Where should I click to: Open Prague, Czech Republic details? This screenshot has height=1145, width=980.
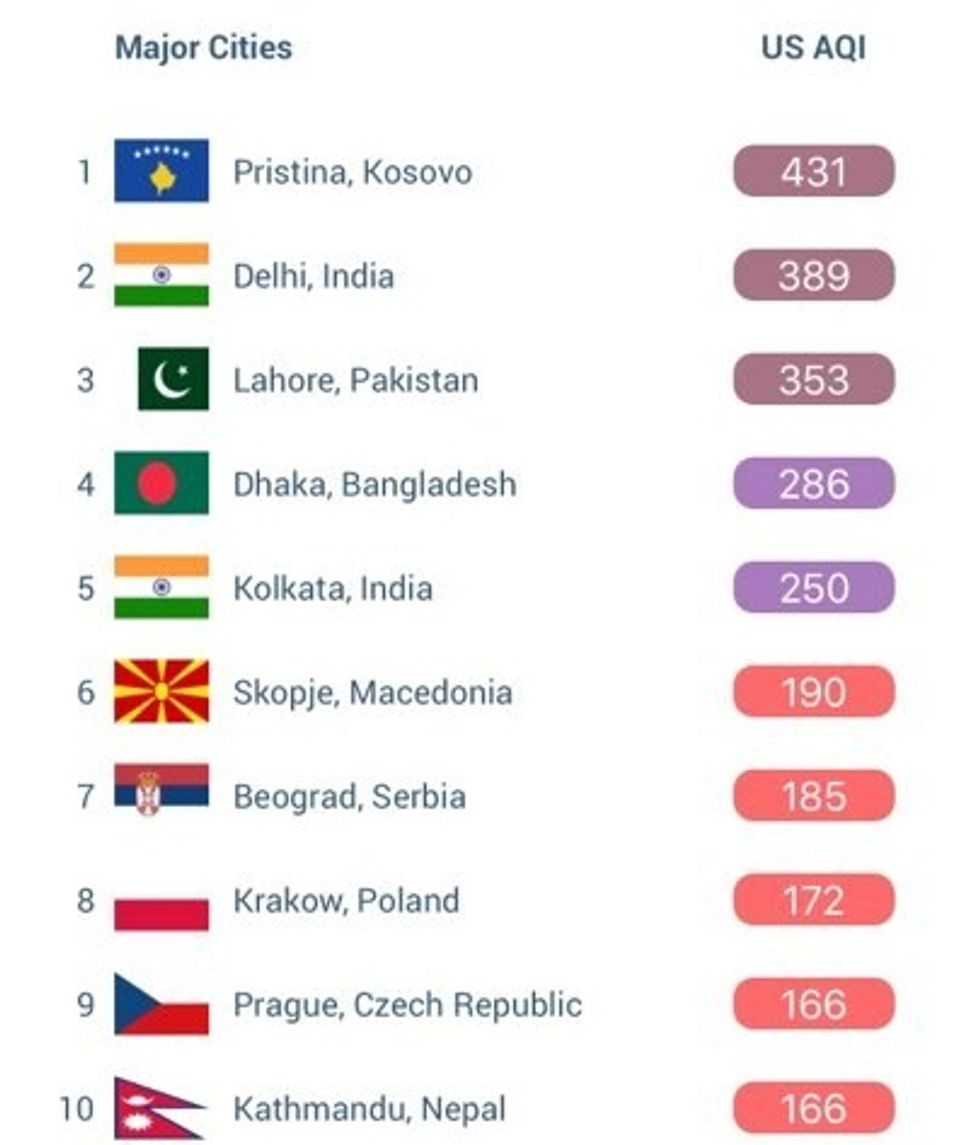[x=407, y=1004]
